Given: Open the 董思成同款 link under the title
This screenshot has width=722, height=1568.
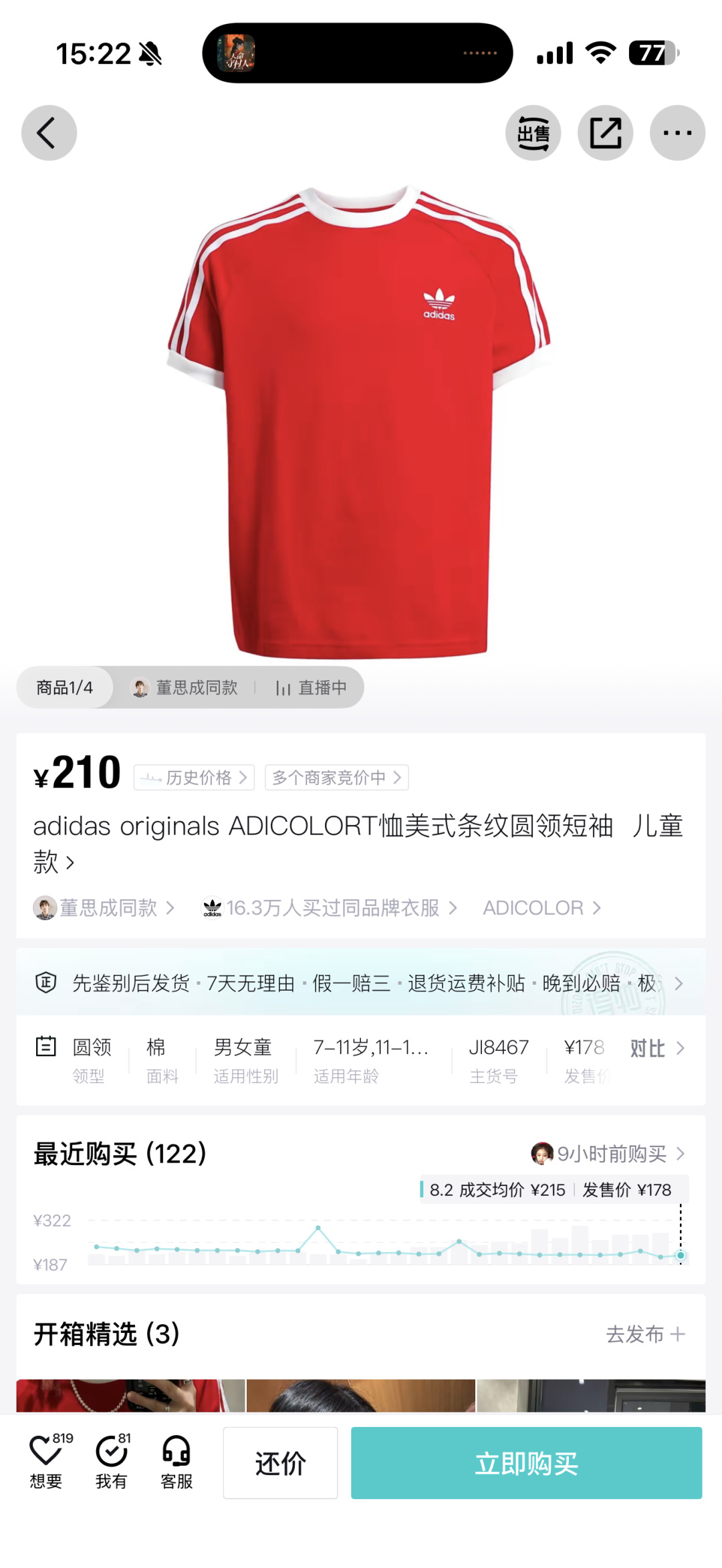Looking at the screenshot, I should coord(104,908).
